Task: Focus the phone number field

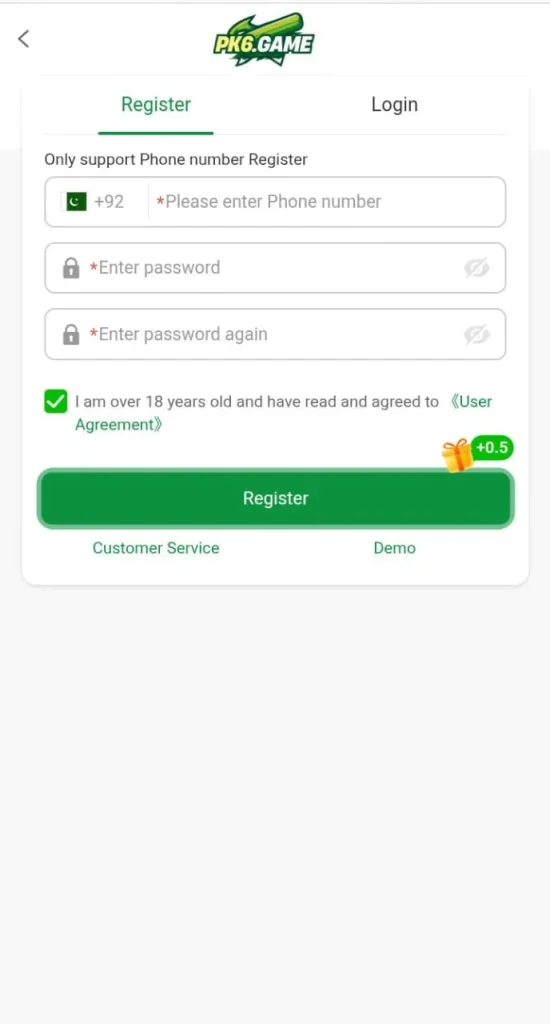Action: click(x=327, y=202)
